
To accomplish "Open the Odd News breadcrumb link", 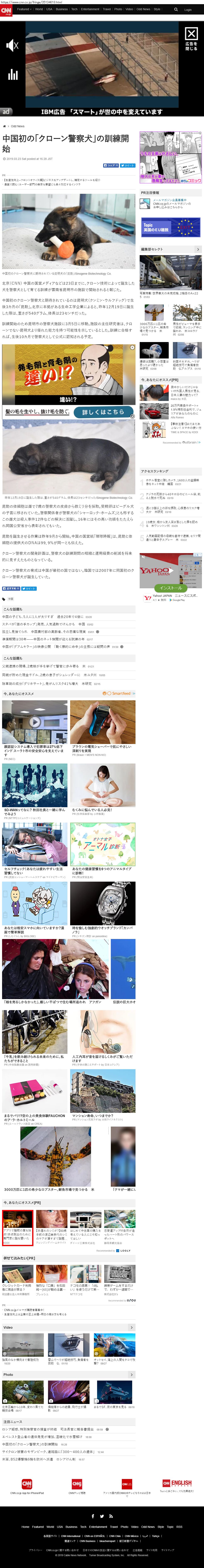I will click(x=18, y=126).
